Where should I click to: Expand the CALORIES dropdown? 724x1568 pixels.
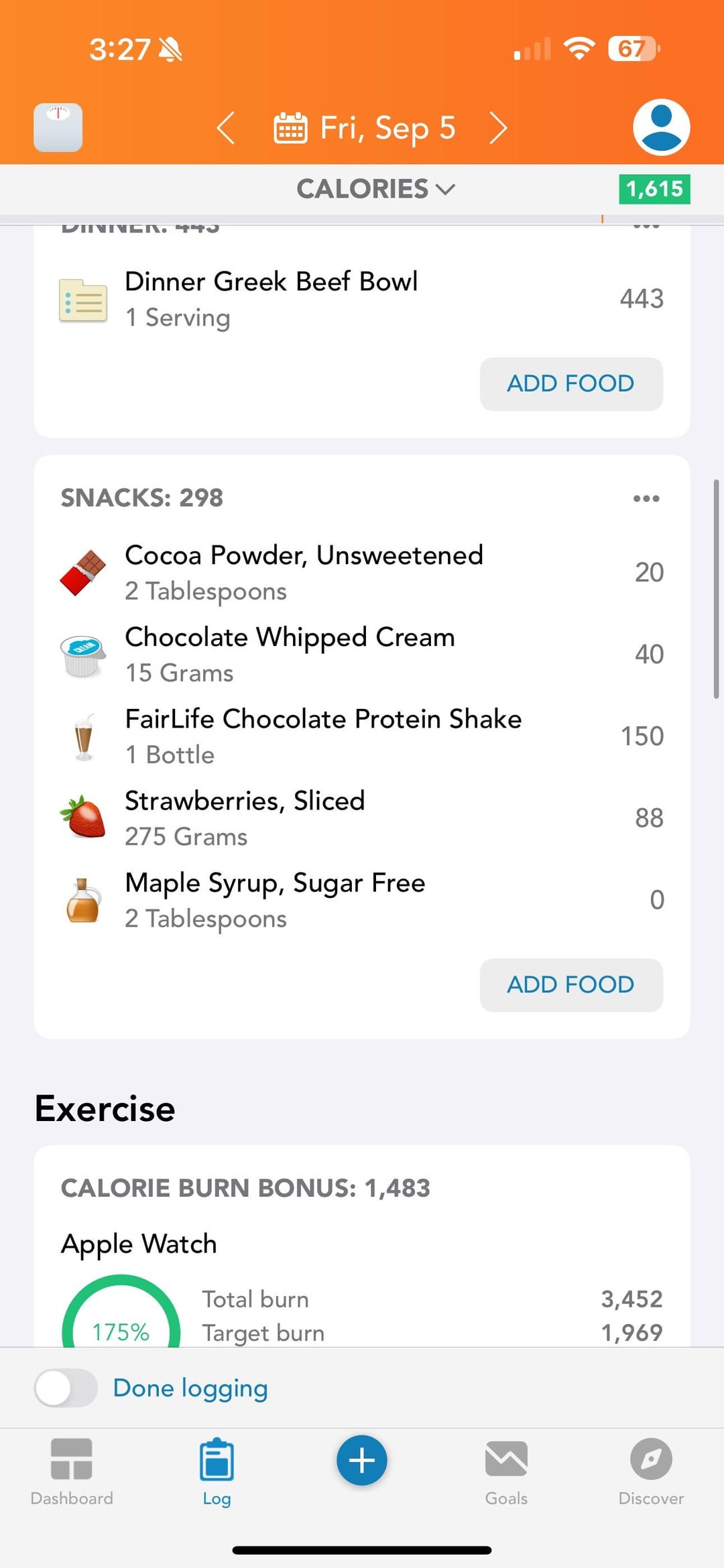pyautogui.click(x=375, y=189)
